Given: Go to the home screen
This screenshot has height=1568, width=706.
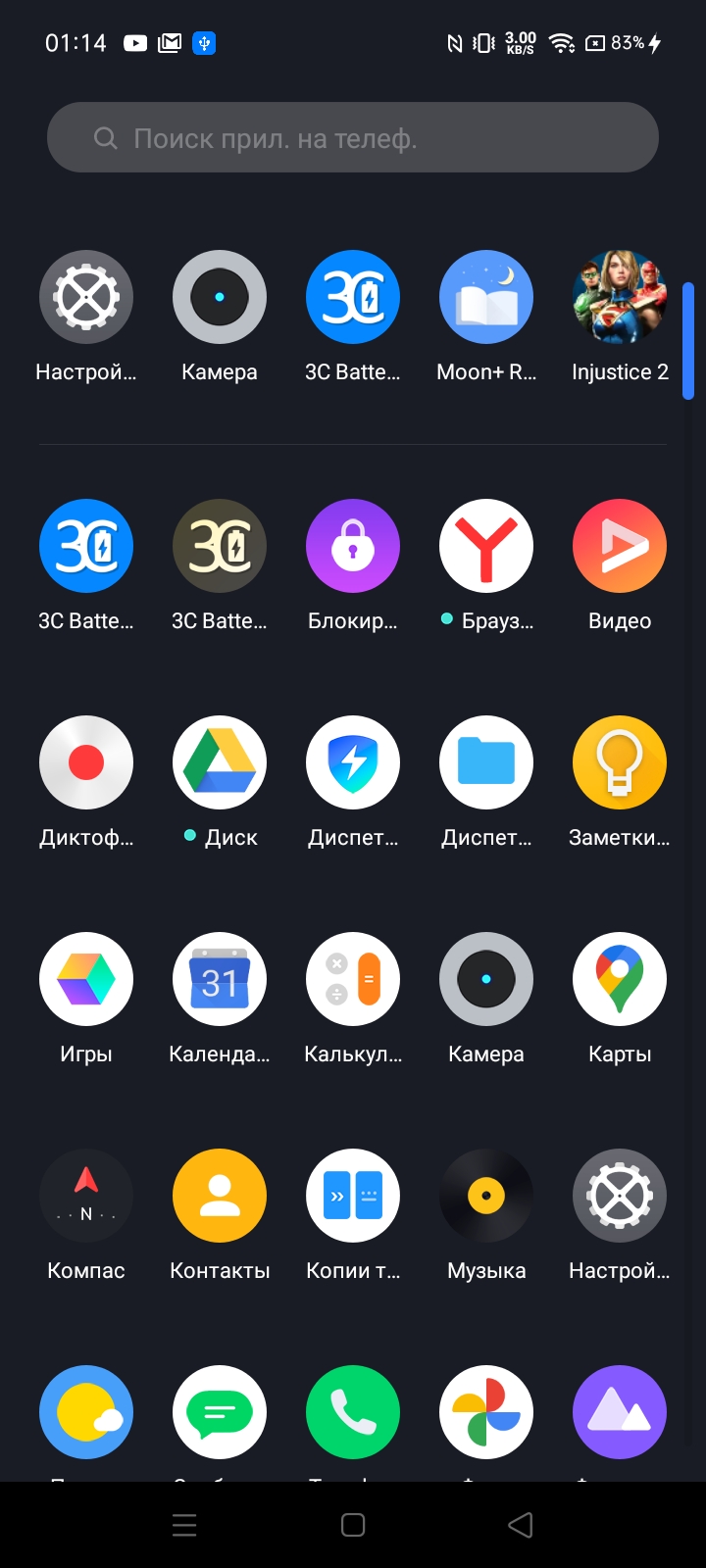Looking at the screenshot, I should 353,1525.
